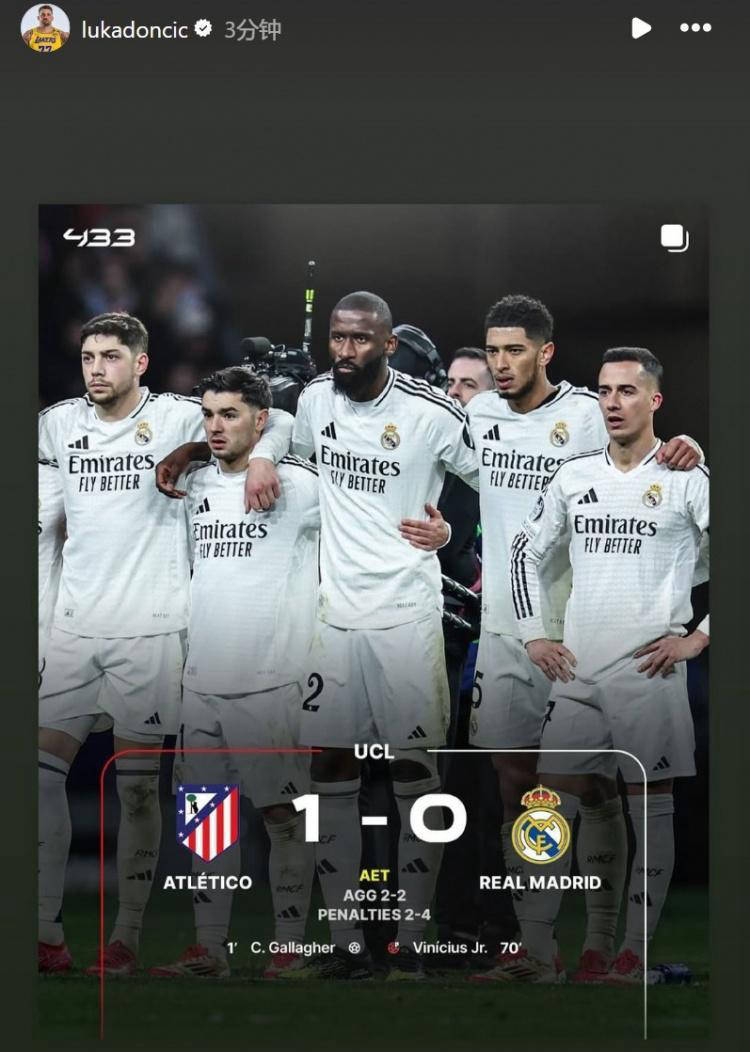The image size is (750, 1052).
Task: Open the story overflow menu
Action: click(x=696, y=28)
